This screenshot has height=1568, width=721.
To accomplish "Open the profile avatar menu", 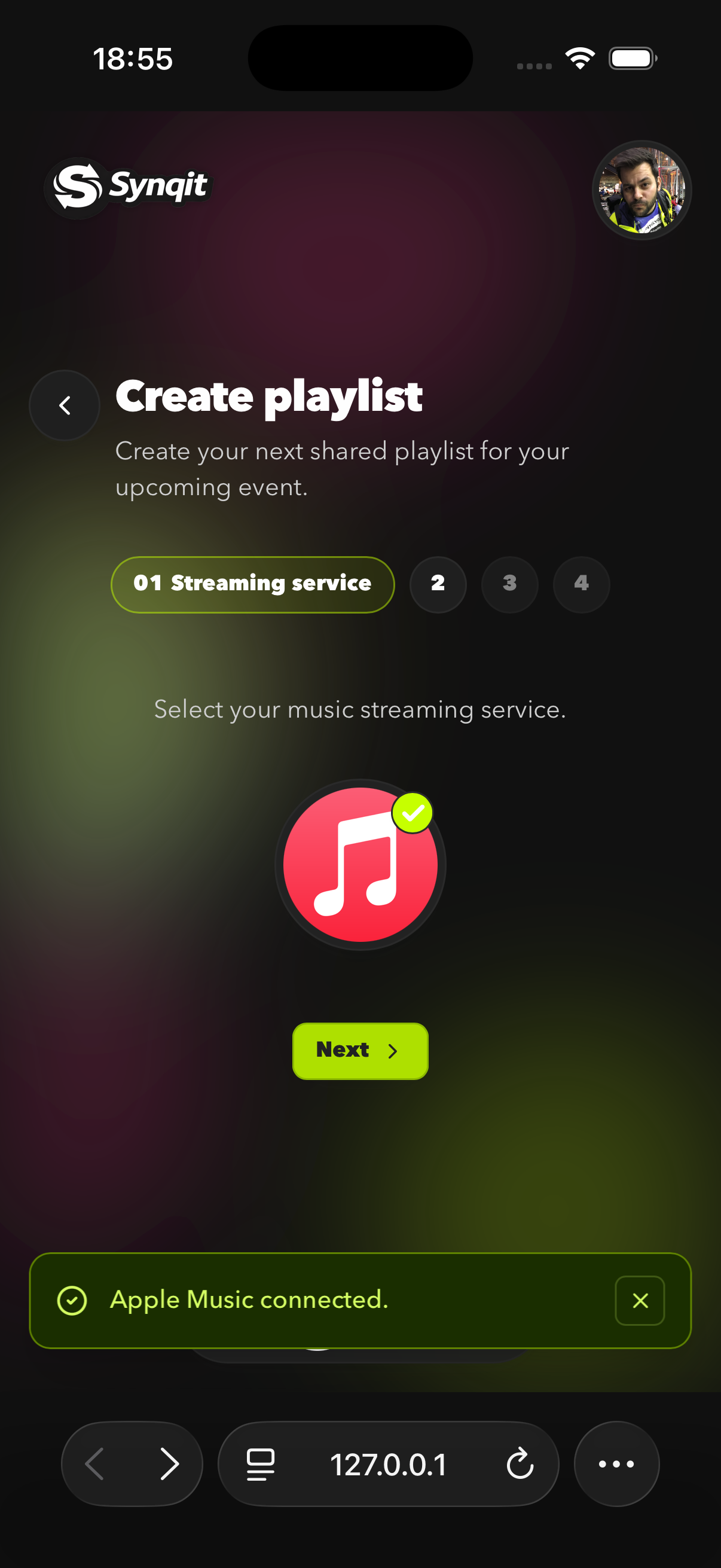I will [x=641, y=191].
